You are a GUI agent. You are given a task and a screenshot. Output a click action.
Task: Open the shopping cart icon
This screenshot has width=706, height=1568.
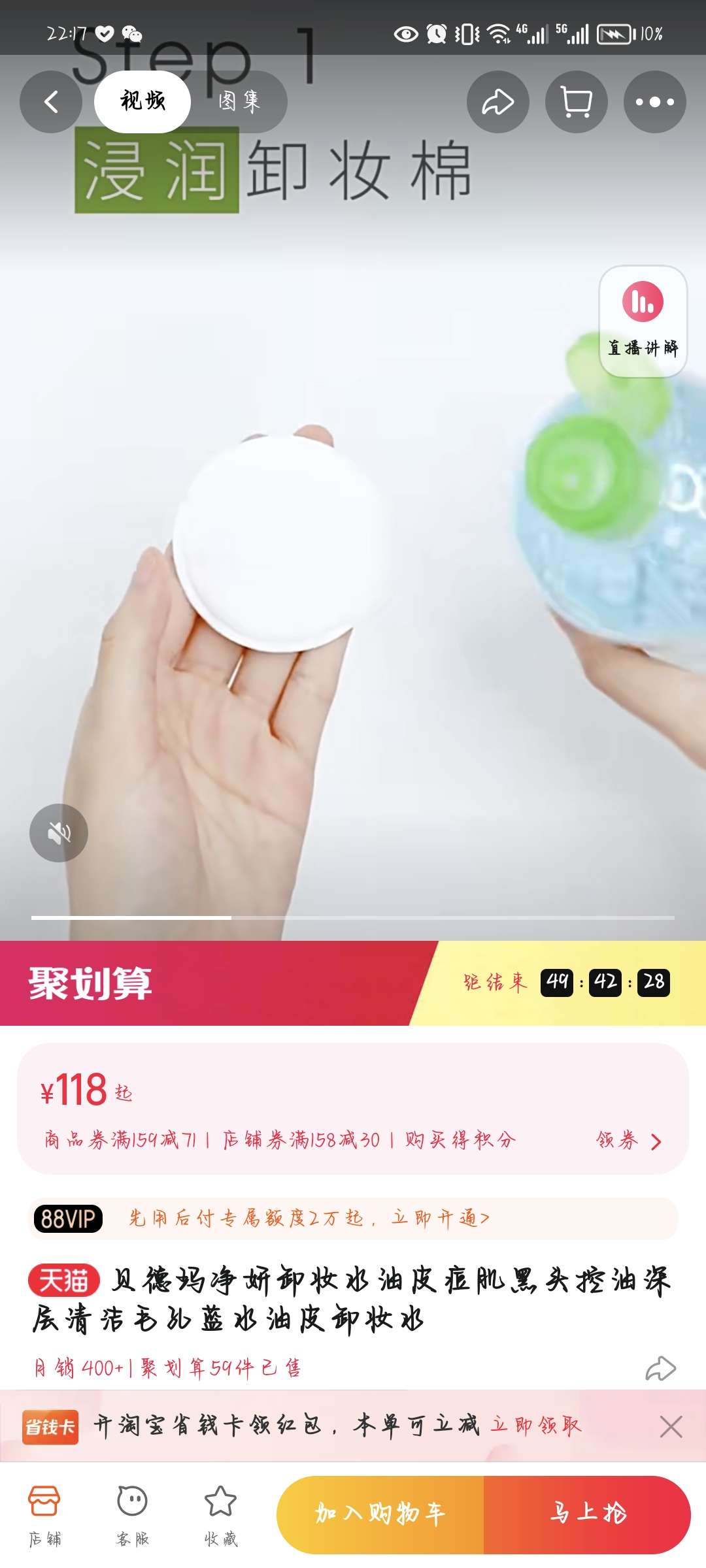tap(577, 102)
